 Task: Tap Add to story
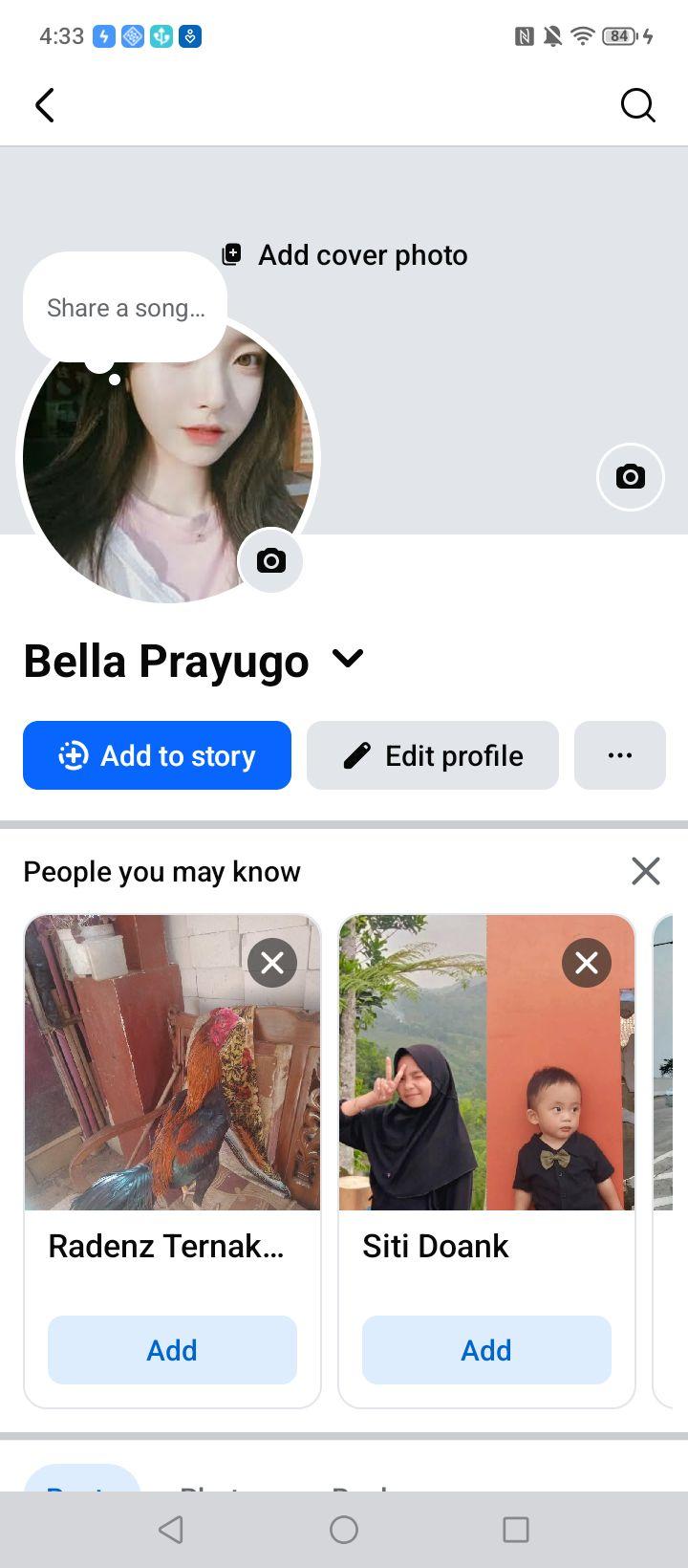pyautogui.click(x=157, y=755)
